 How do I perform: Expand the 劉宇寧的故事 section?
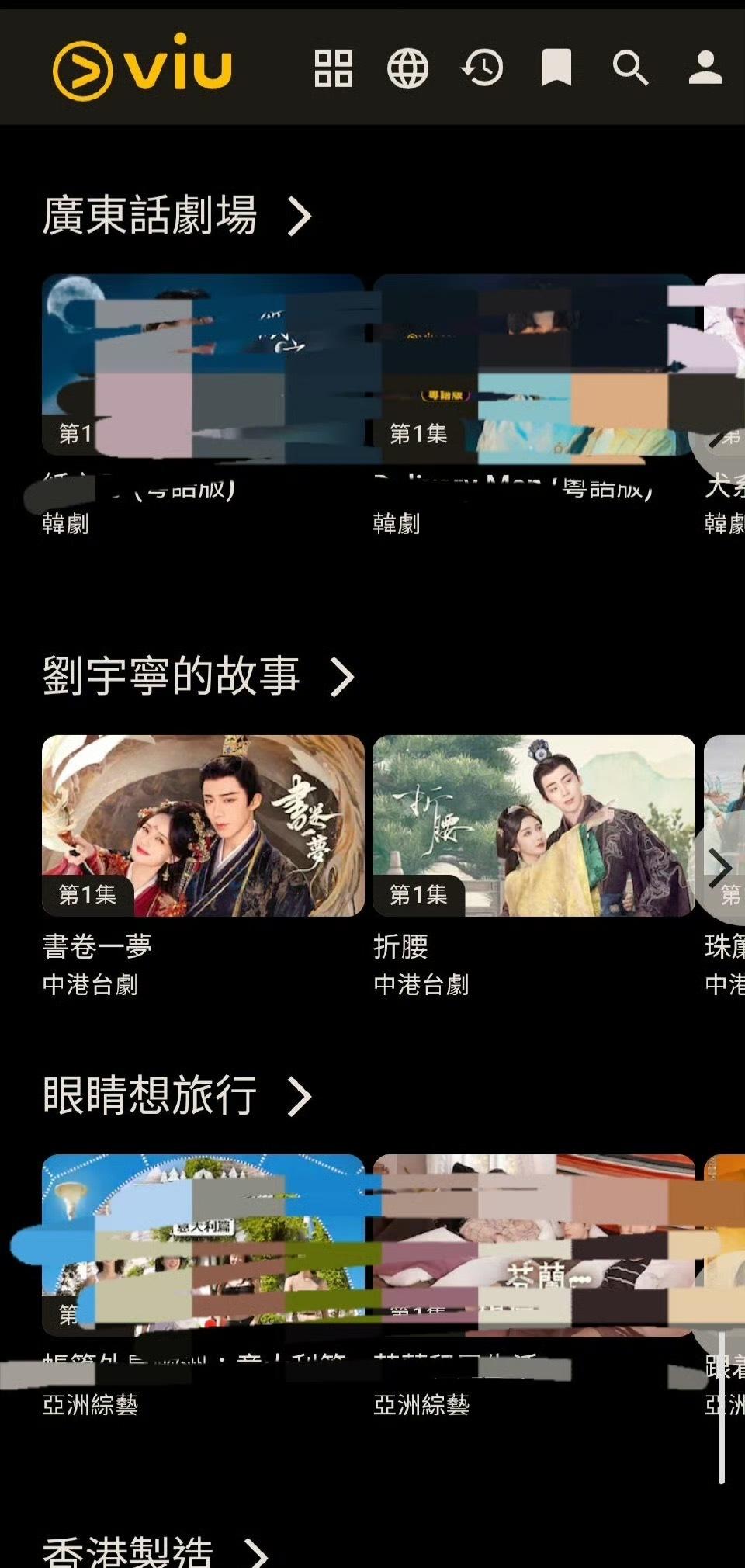coord(341,677)
